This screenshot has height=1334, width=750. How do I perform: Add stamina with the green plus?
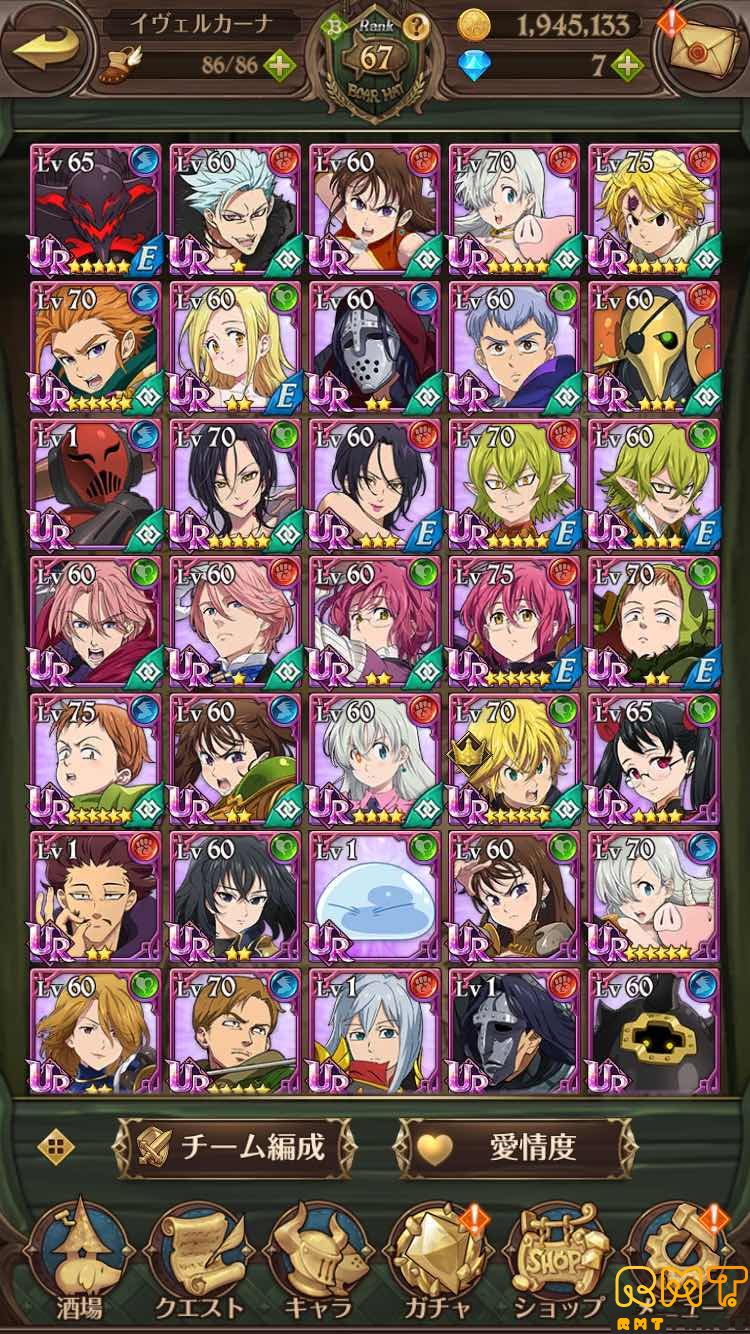pos(281,67)
